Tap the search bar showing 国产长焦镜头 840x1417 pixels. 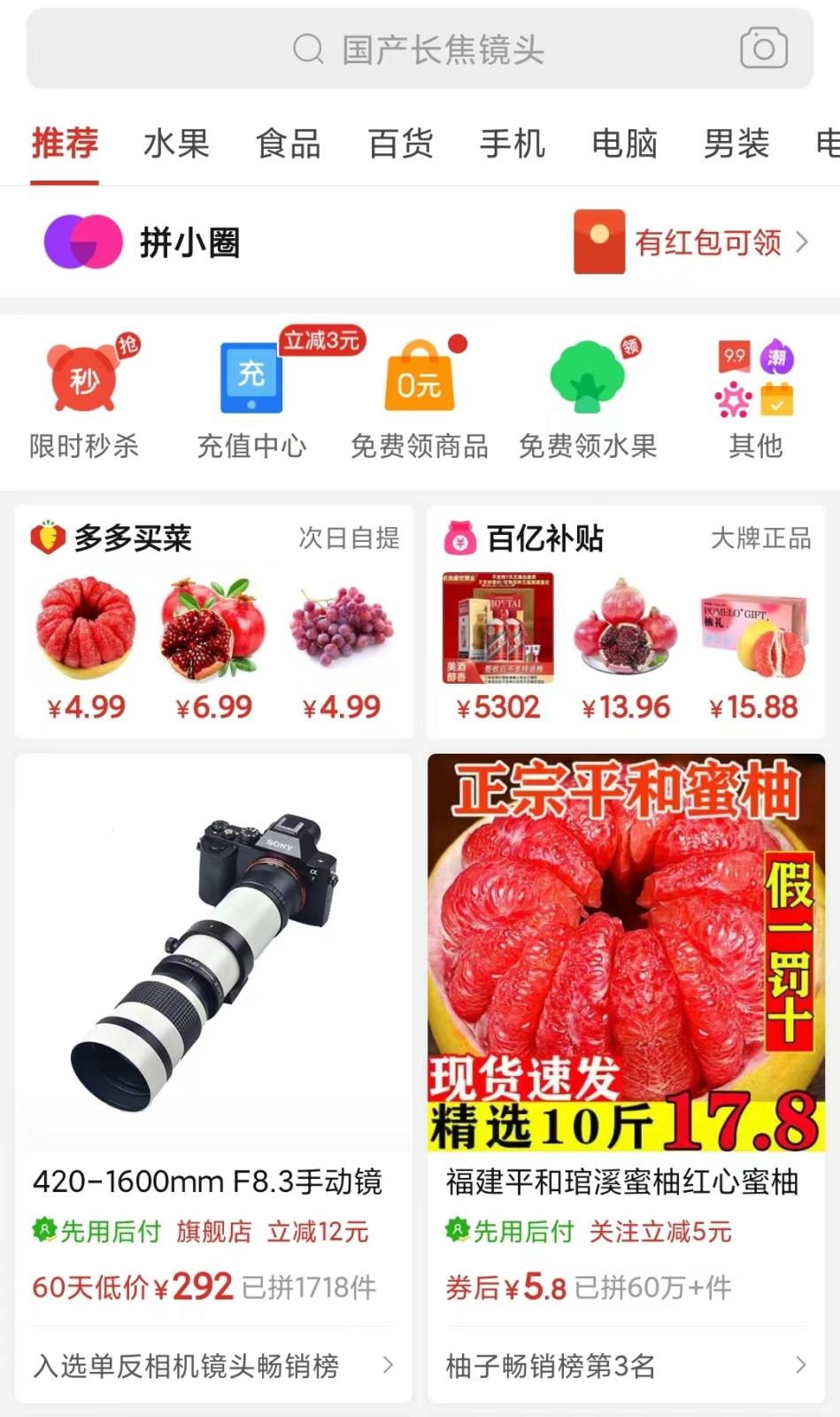[420, 49]
